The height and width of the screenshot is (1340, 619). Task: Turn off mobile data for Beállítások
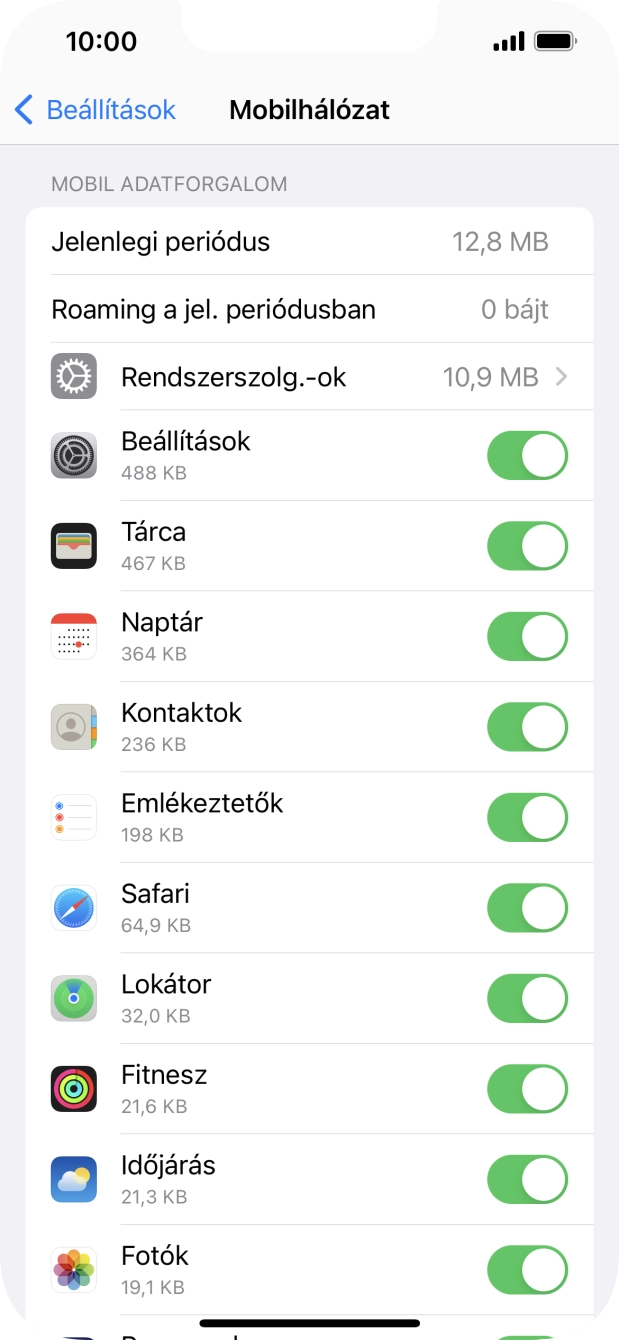[x=527, y=456]
